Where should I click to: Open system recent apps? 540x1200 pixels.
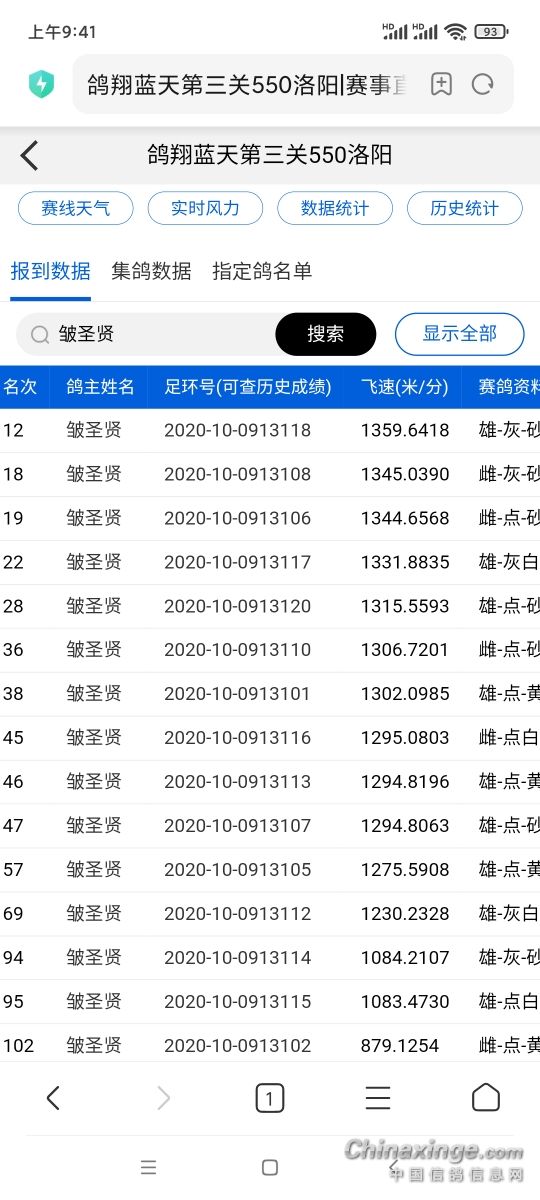[149, 1167]
